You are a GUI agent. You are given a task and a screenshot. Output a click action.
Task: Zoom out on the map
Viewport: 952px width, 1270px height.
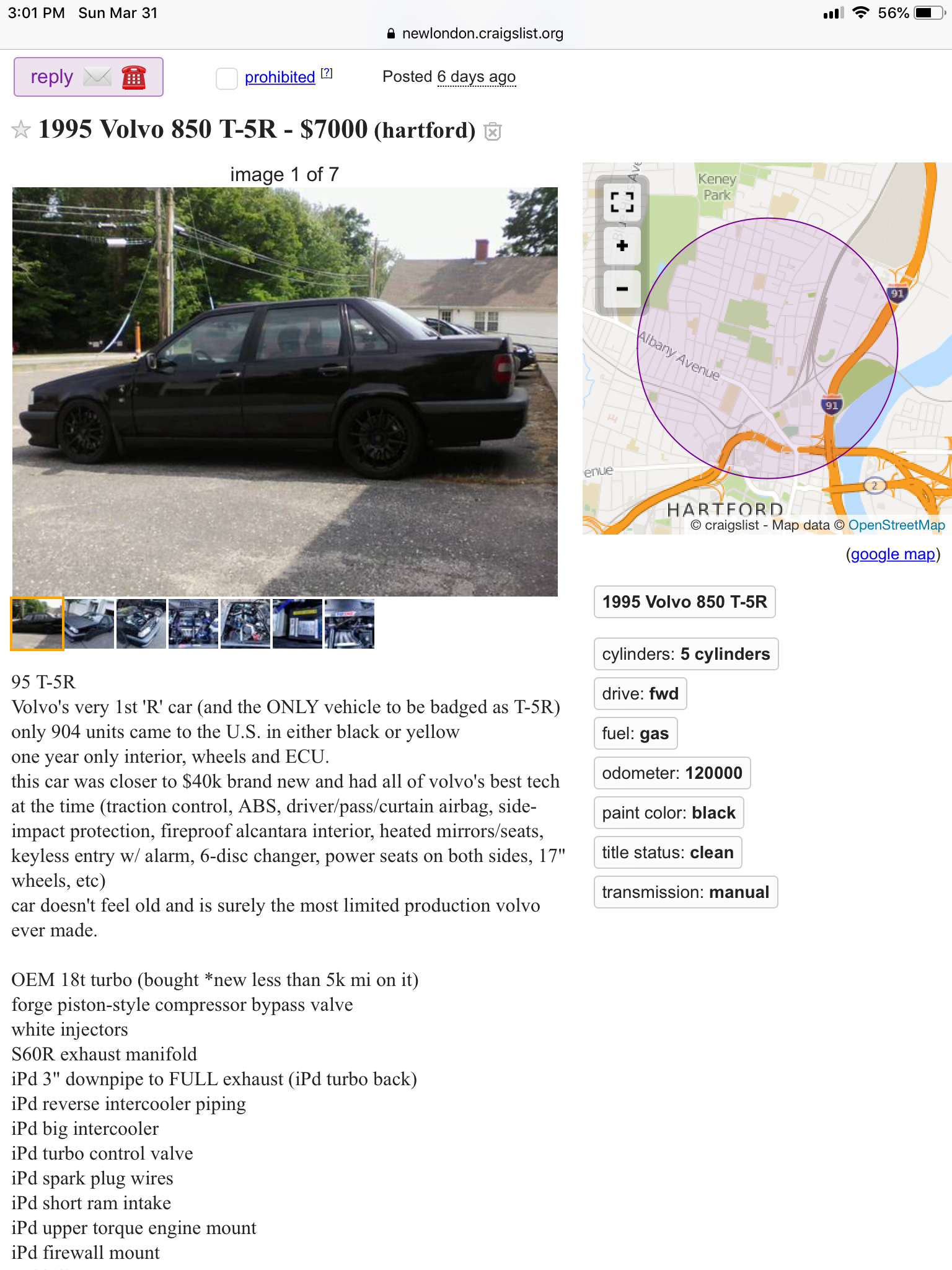(x=622, y=289)
